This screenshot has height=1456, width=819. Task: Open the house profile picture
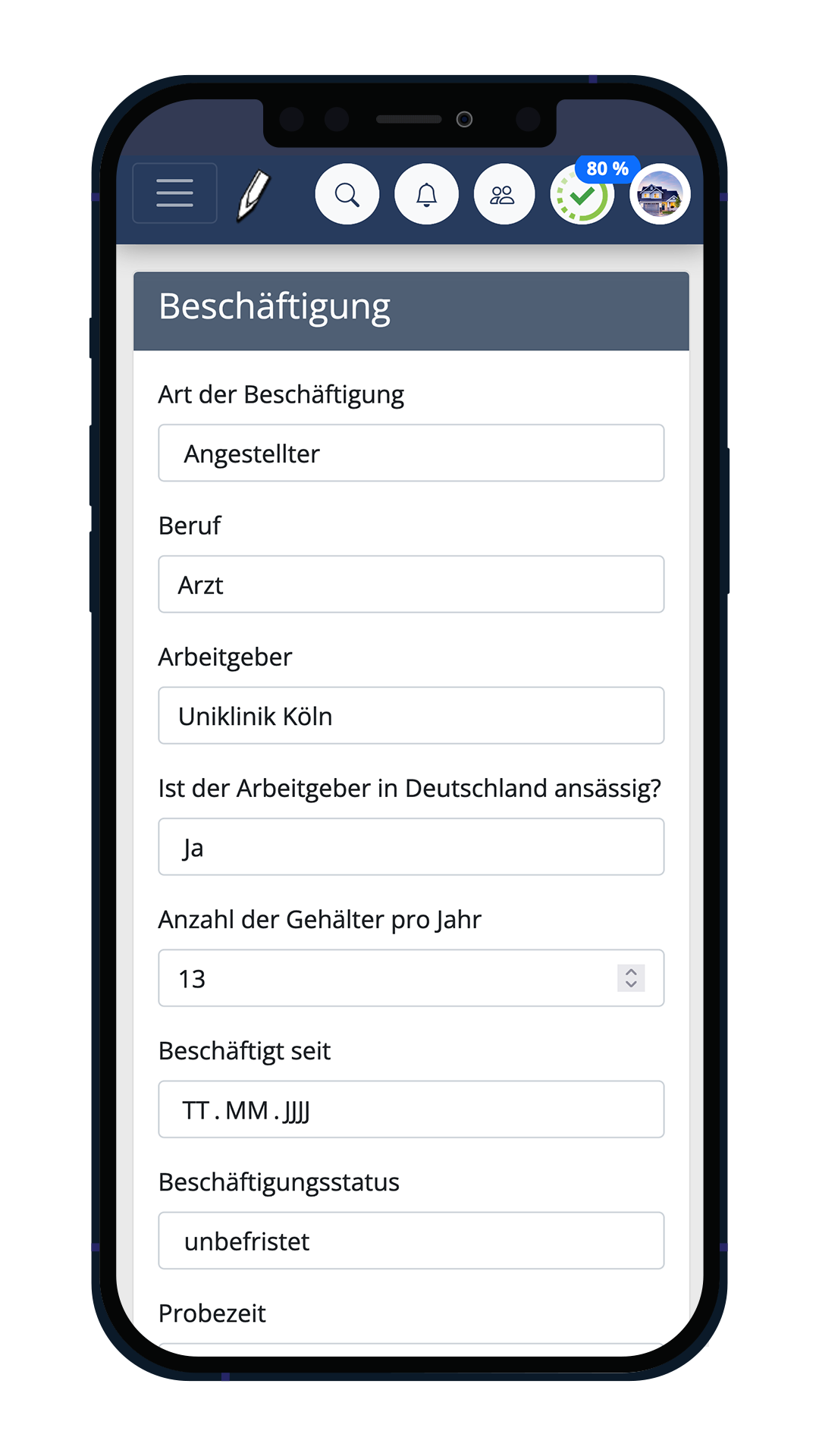click(660, 194)
